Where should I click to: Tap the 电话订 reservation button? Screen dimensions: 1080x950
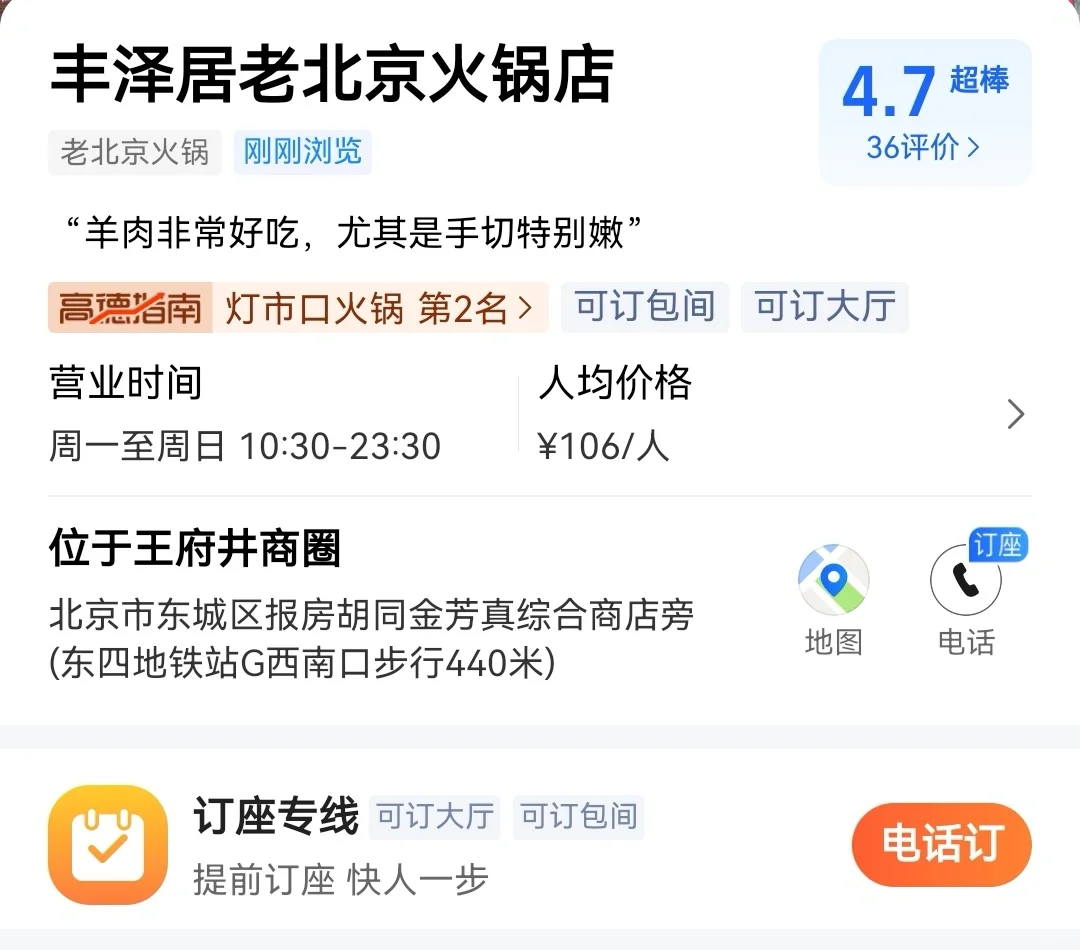[x=941, y=845]
